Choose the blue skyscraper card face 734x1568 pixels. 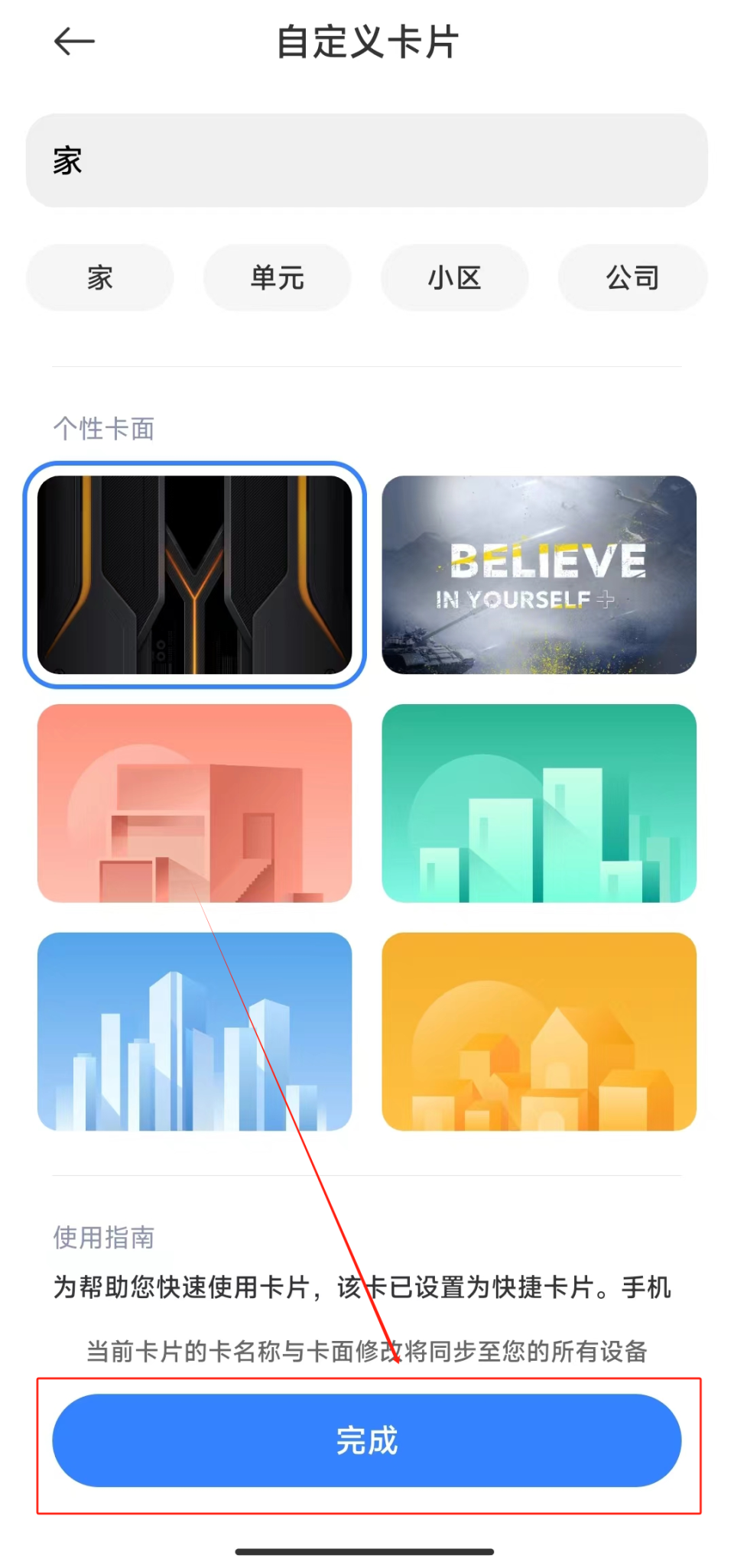click(194, 1031)
